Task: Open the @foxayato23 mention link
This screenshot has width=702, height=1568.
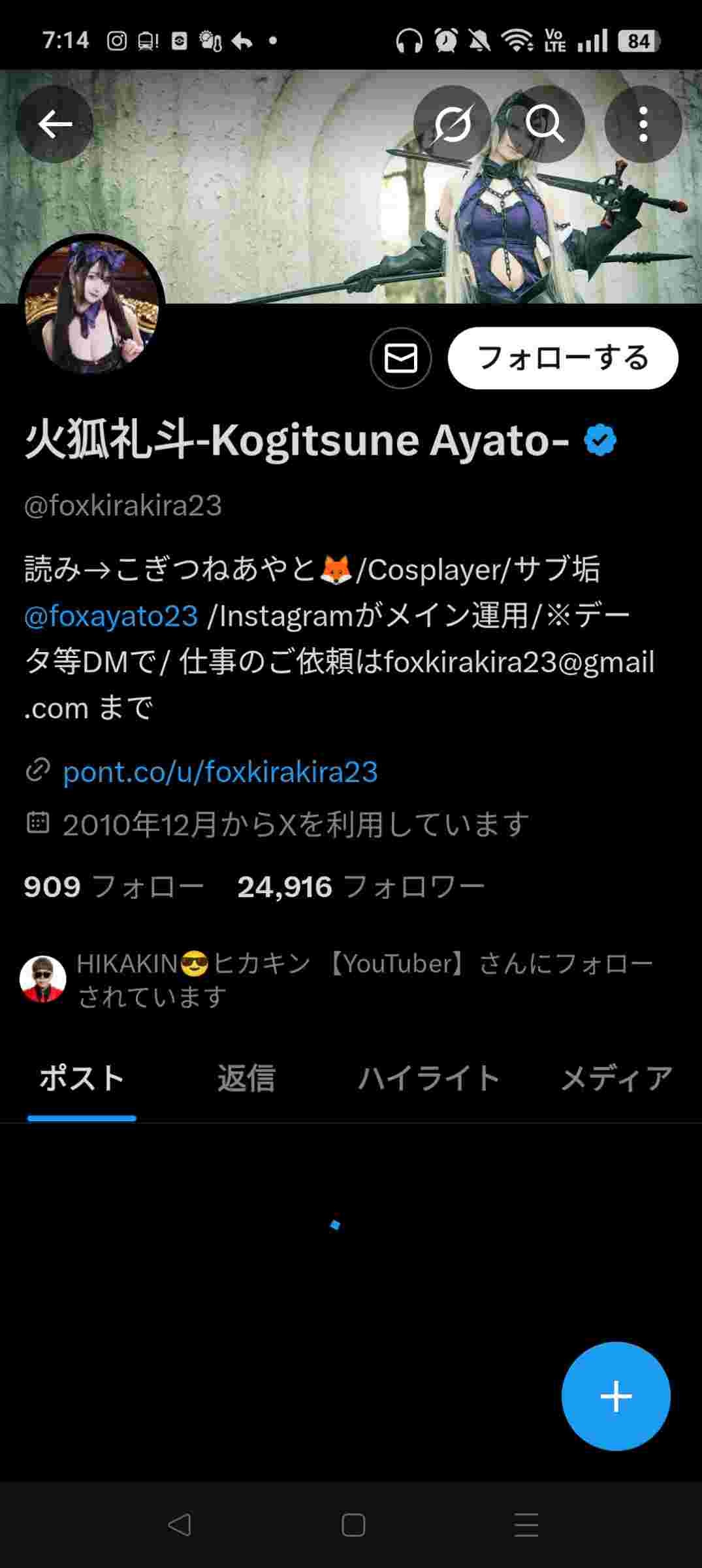Action: pyautogui.click(x=111, y=616)
